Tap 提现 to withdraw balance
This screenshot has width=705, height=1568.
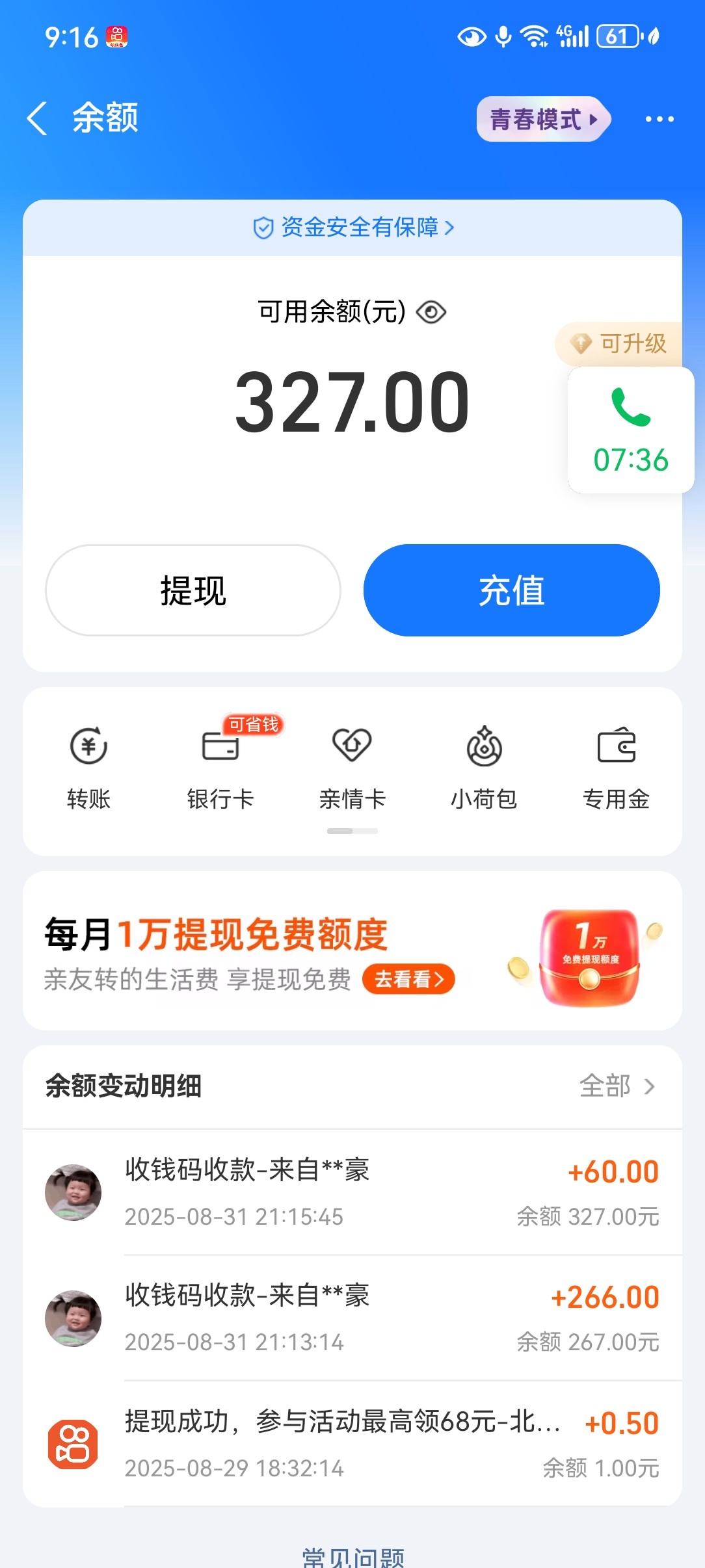(193, 590)
